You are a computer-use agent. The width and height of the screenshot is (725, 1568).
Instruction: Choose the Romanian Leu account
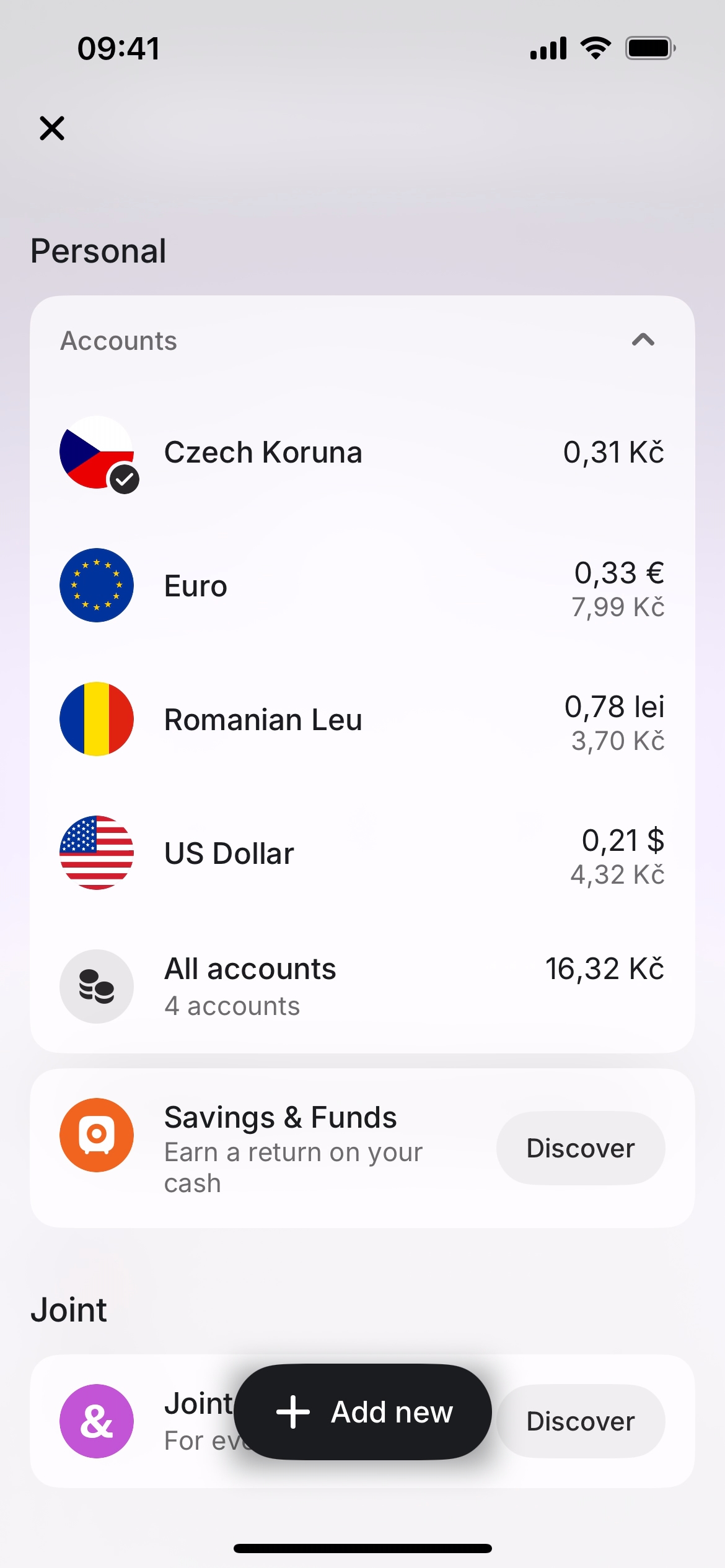coord(362,720)
